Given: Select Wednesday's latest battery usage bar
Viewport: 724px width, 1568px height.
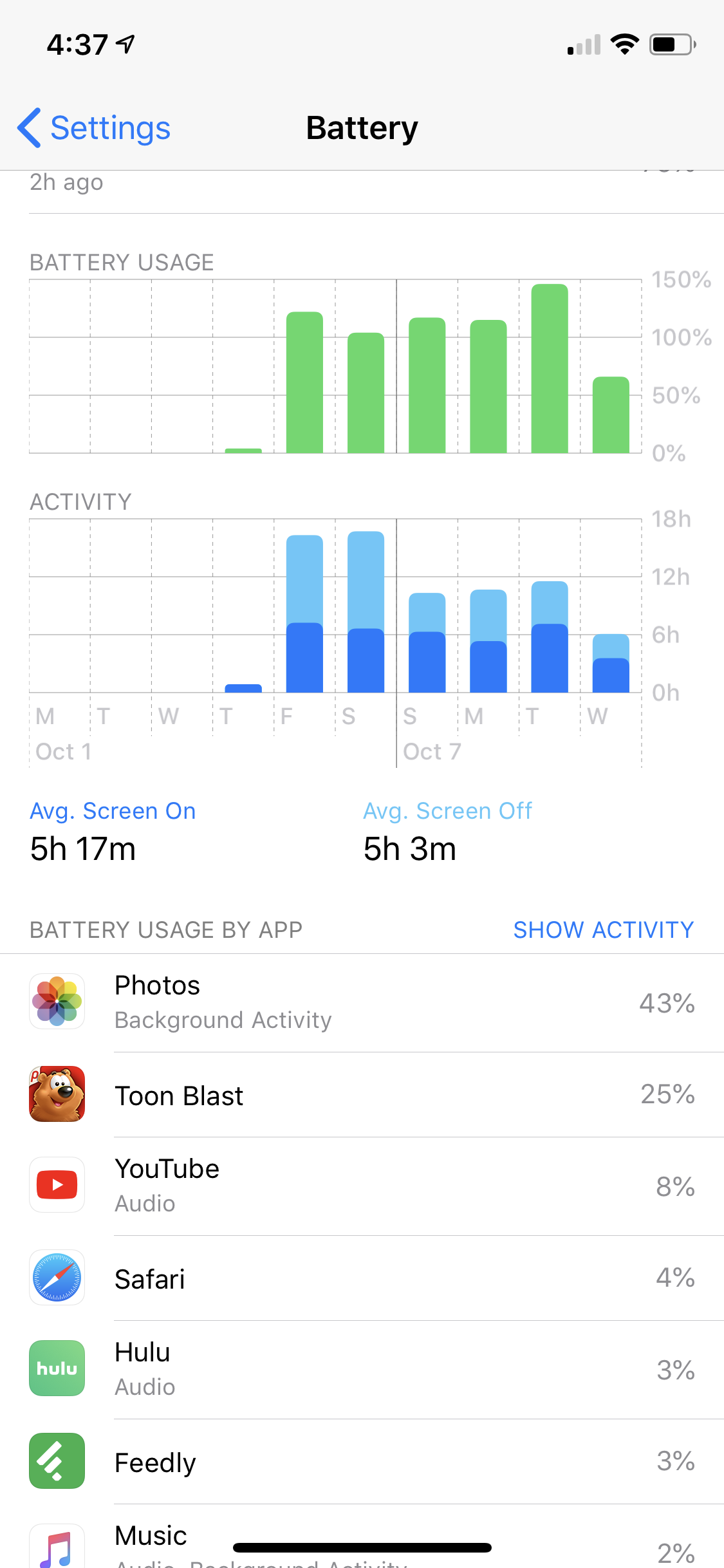Looking at the screenshot, I should (611, 415).
